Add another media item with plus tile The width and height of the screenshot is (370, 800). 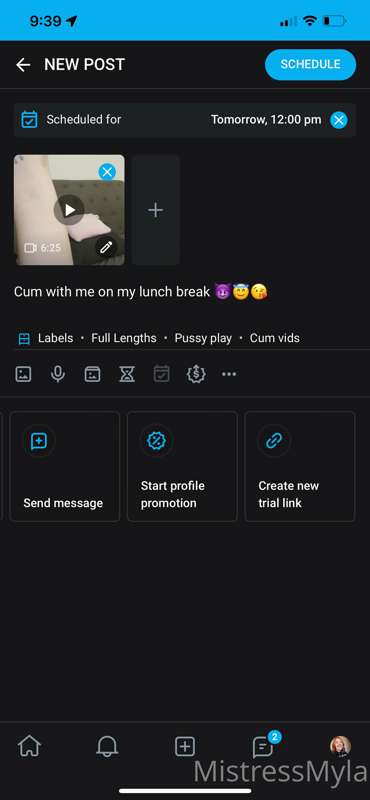coord(156,210)
